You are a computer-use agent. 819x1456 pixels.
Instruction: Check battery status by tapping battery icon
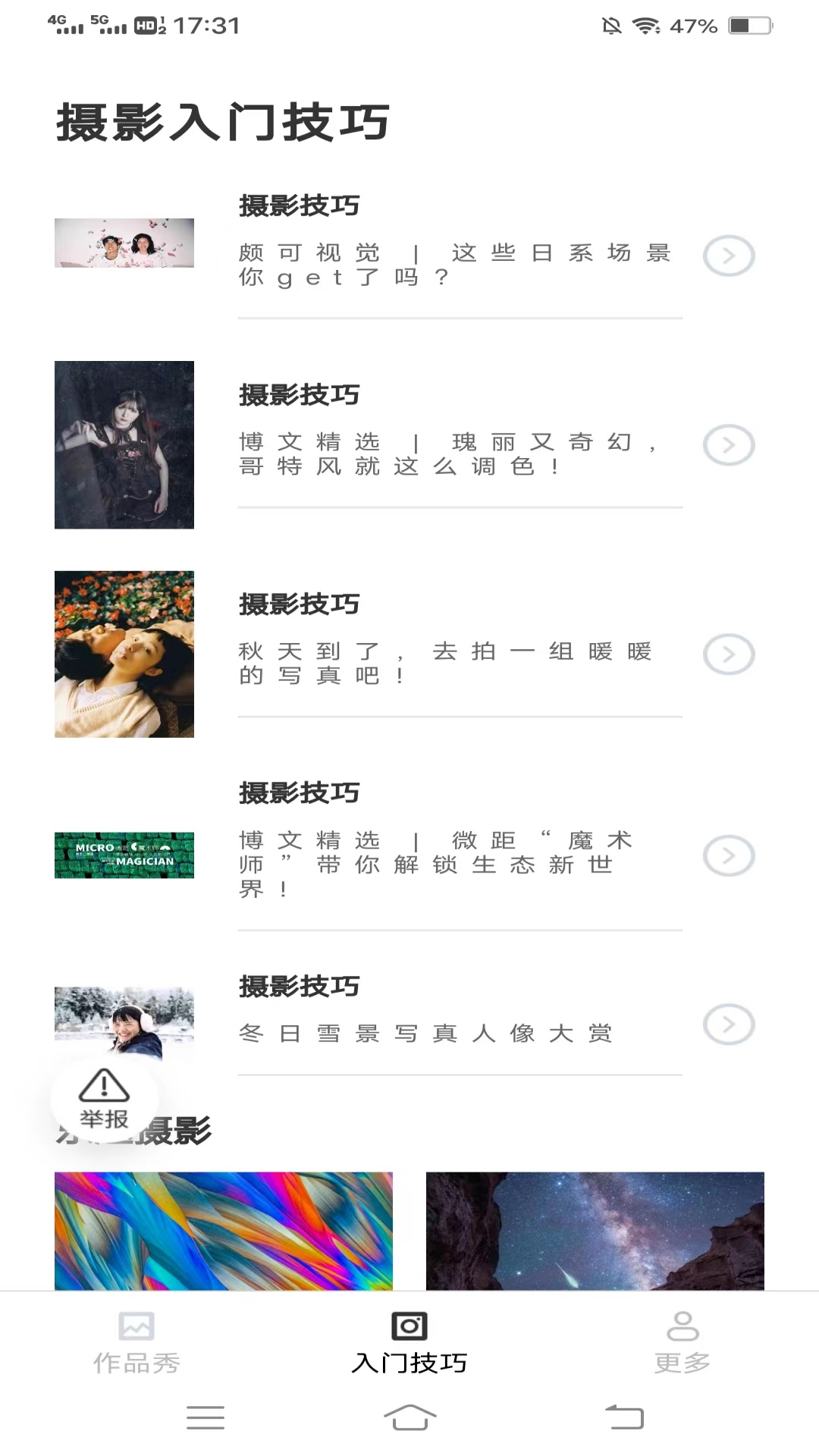pos(747,25)
